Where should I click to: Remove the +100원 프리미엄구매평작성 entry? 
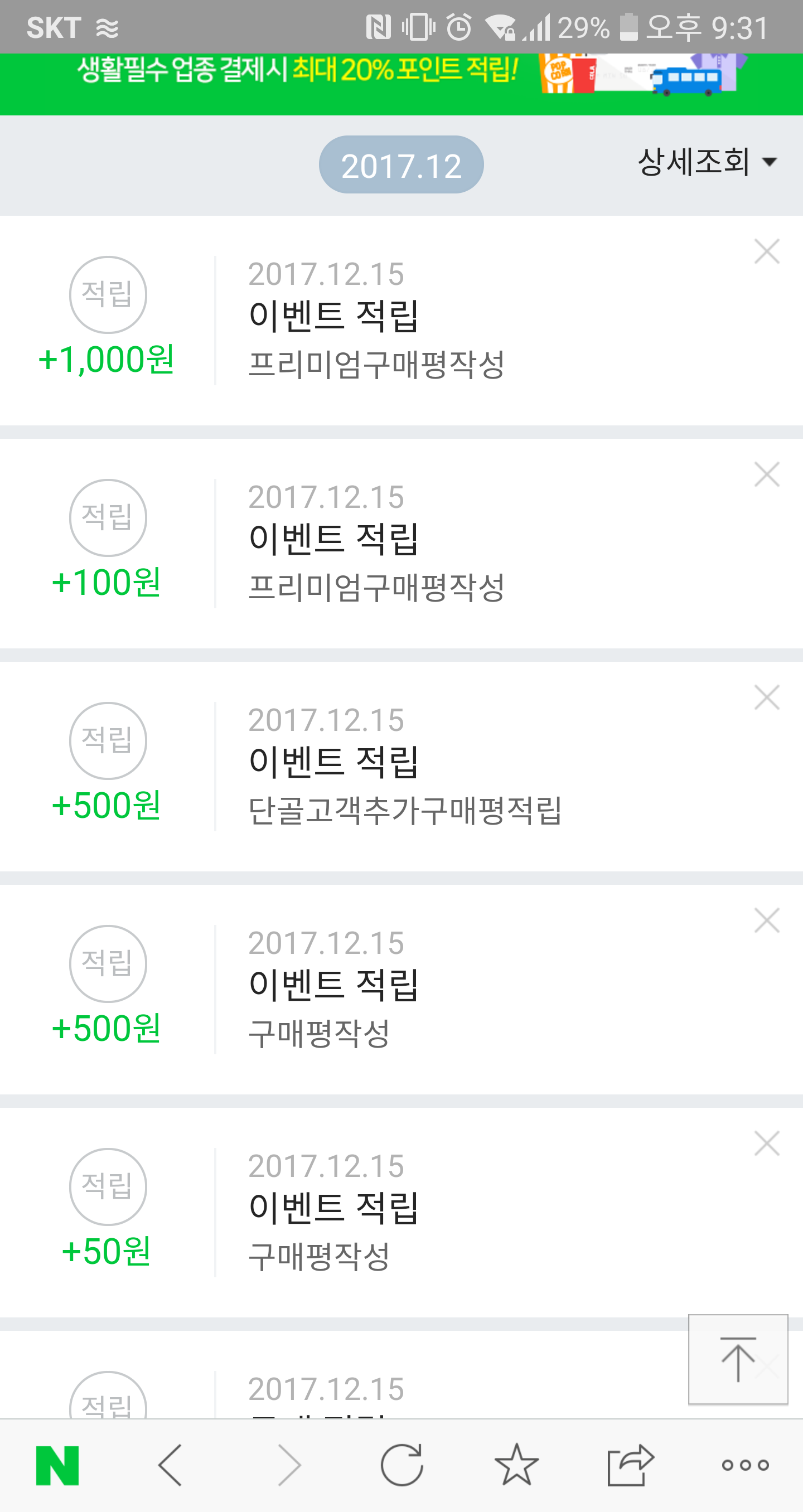point(767,475)
